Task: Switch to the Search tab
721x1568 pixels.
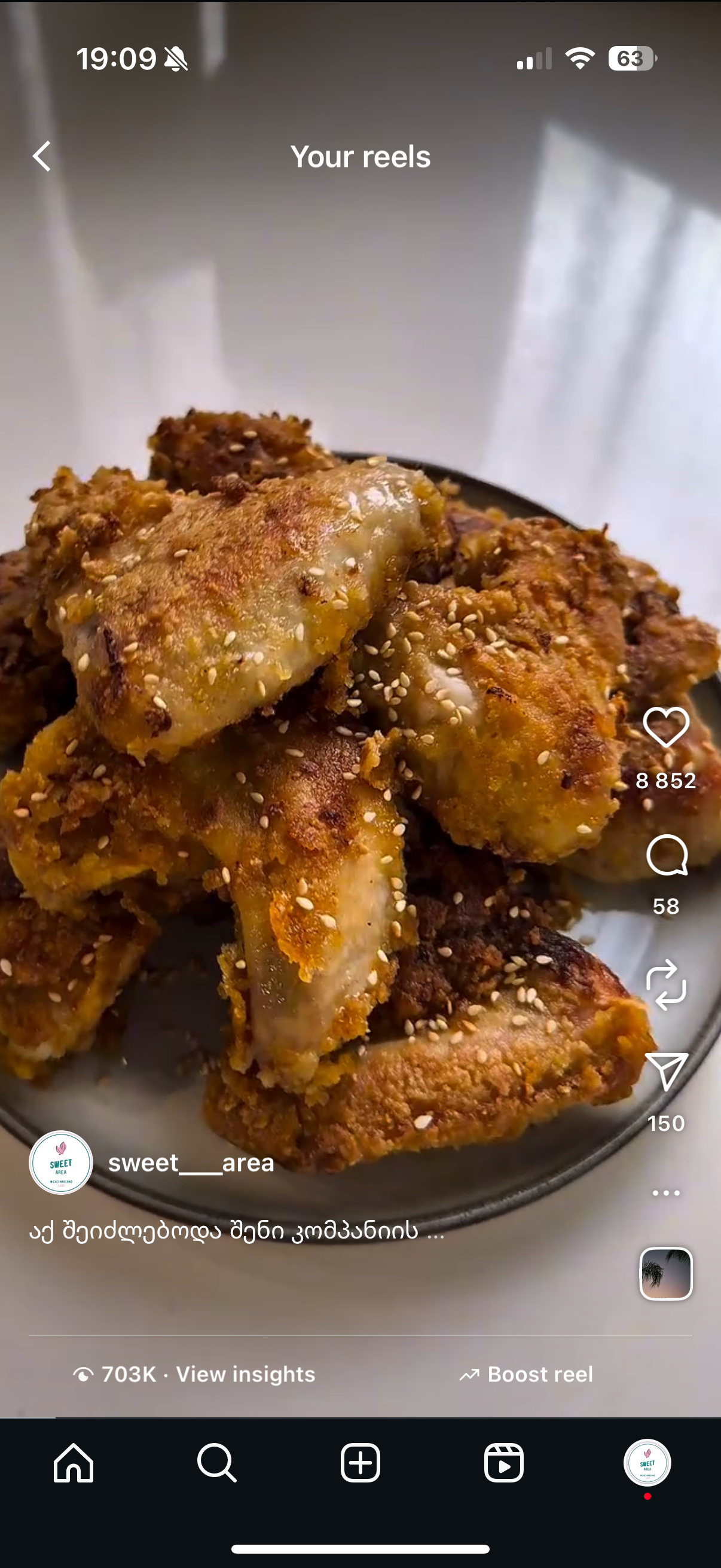Action: [x=216, y=1462]
